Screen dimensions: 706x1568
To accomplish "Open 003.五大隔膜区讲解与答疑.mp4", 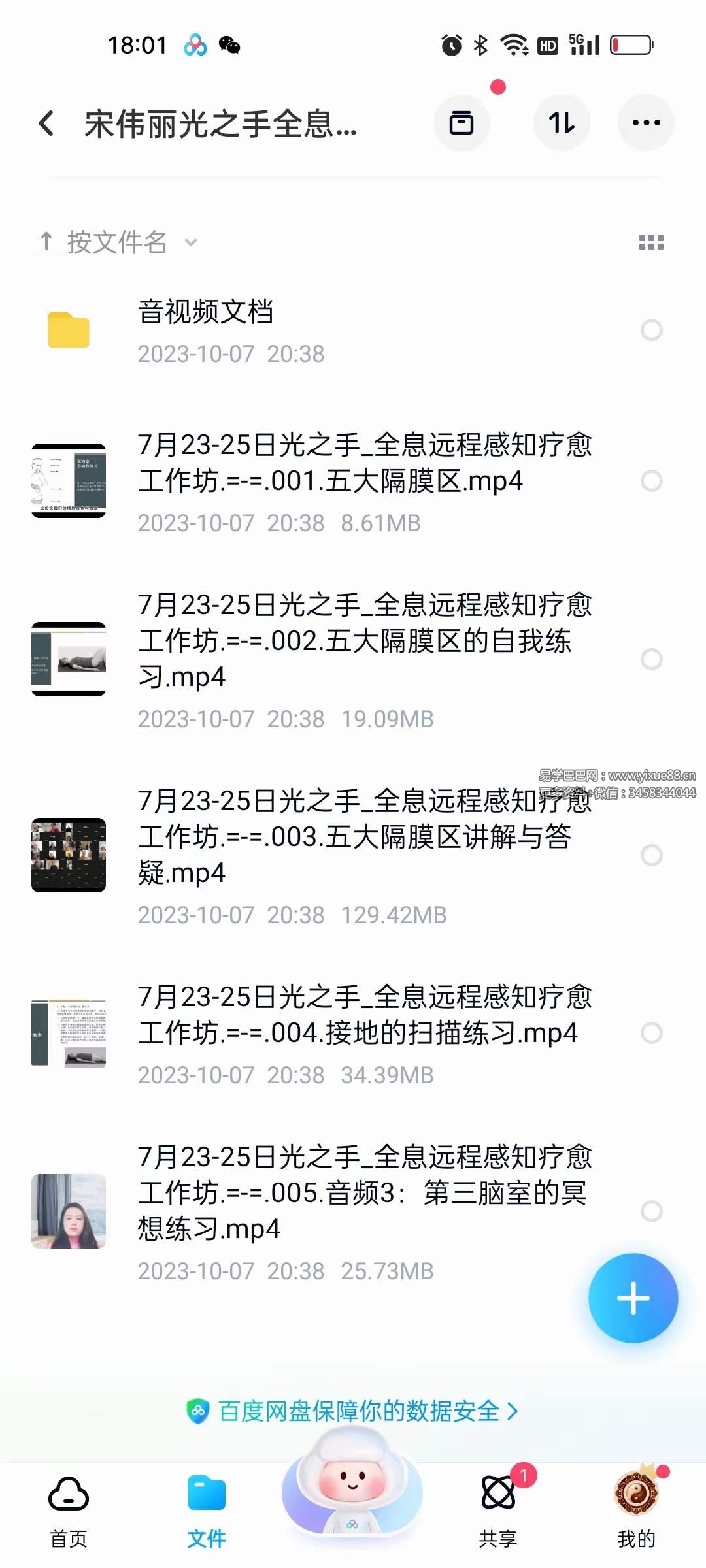I will pos(353,837).
